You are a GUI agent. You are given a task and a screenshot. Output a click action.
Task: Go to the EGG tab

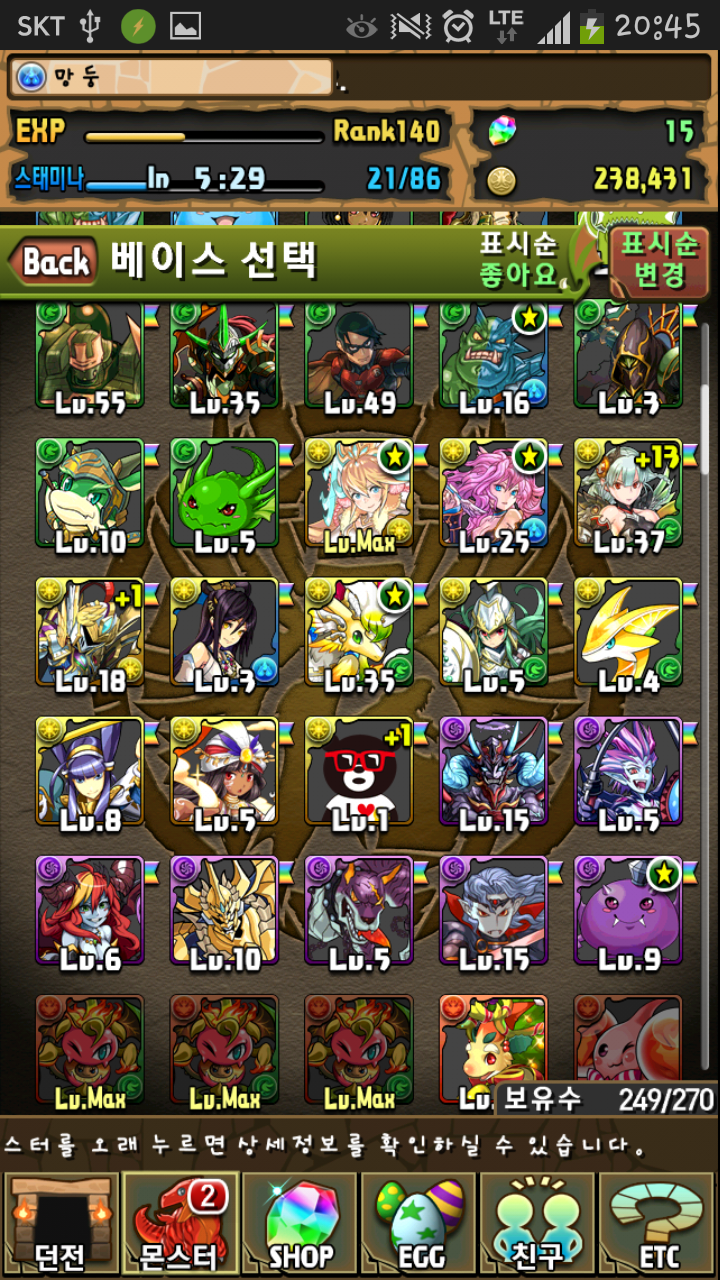coord(419,1224)
